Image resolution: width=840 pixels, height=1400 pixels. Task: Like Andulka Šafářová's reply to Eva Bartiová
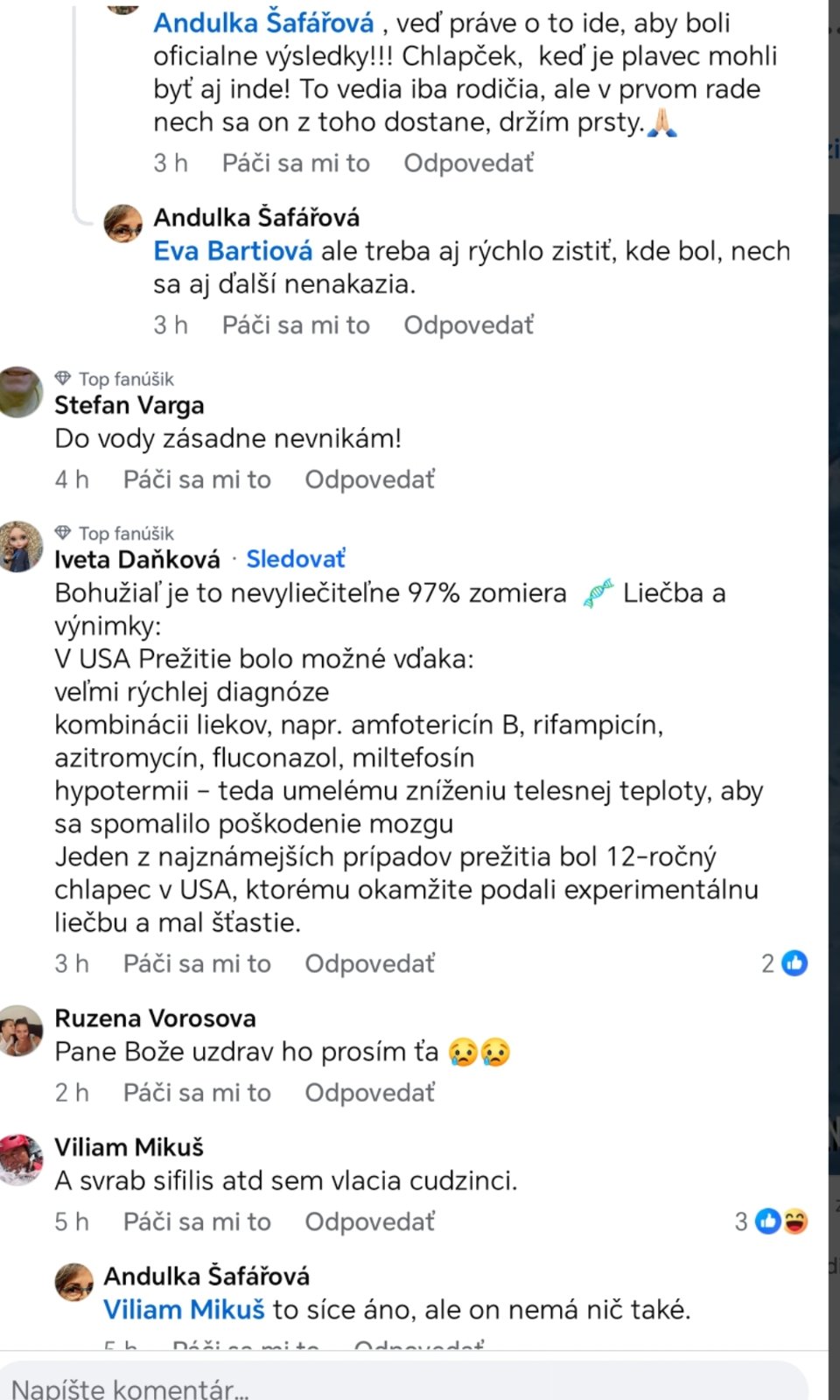pyautogui.click(x=296, y=325)
